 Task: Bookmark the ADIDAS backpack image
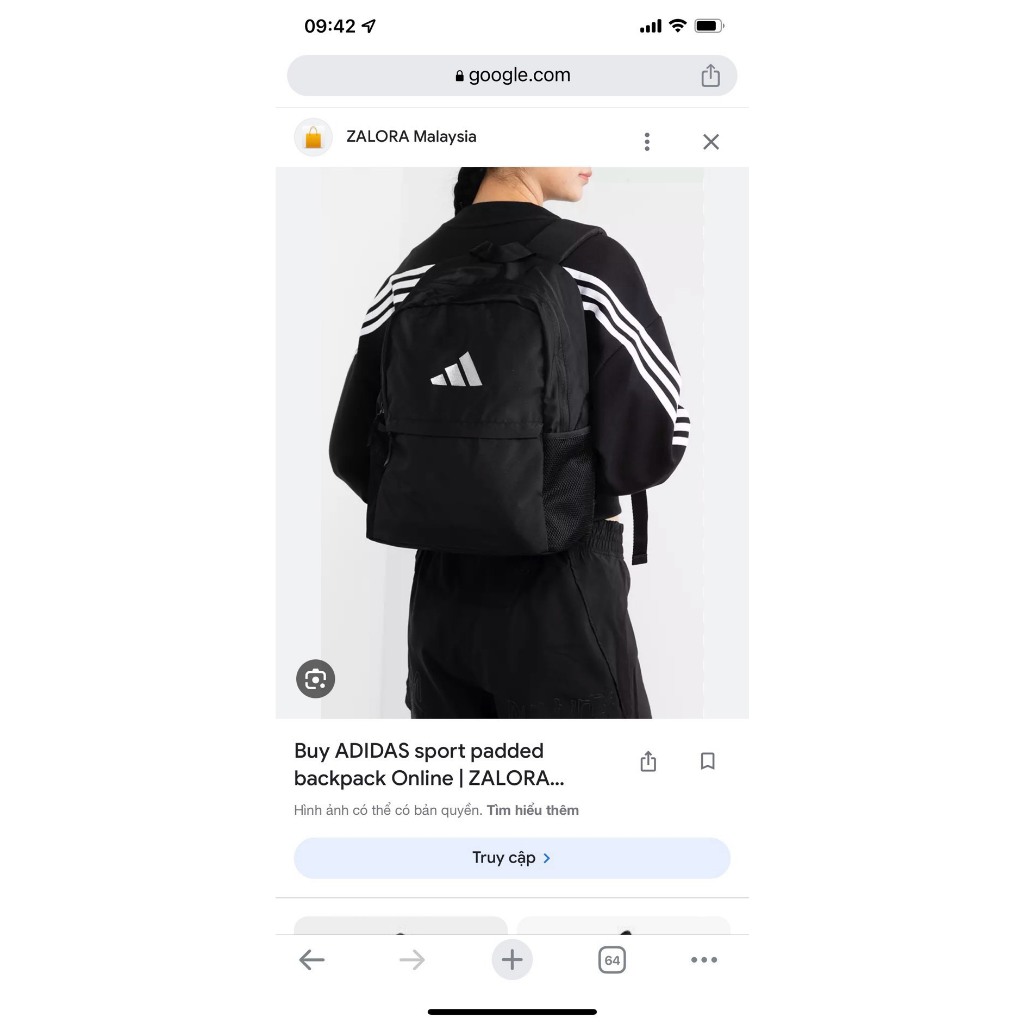(708, 762)
